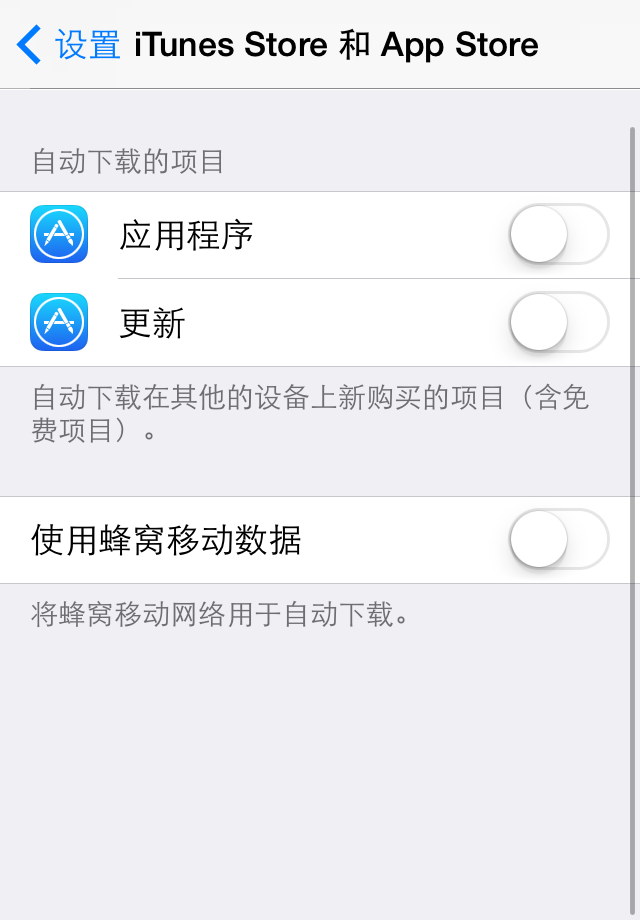Go back to 设置

tap(68, 45)
